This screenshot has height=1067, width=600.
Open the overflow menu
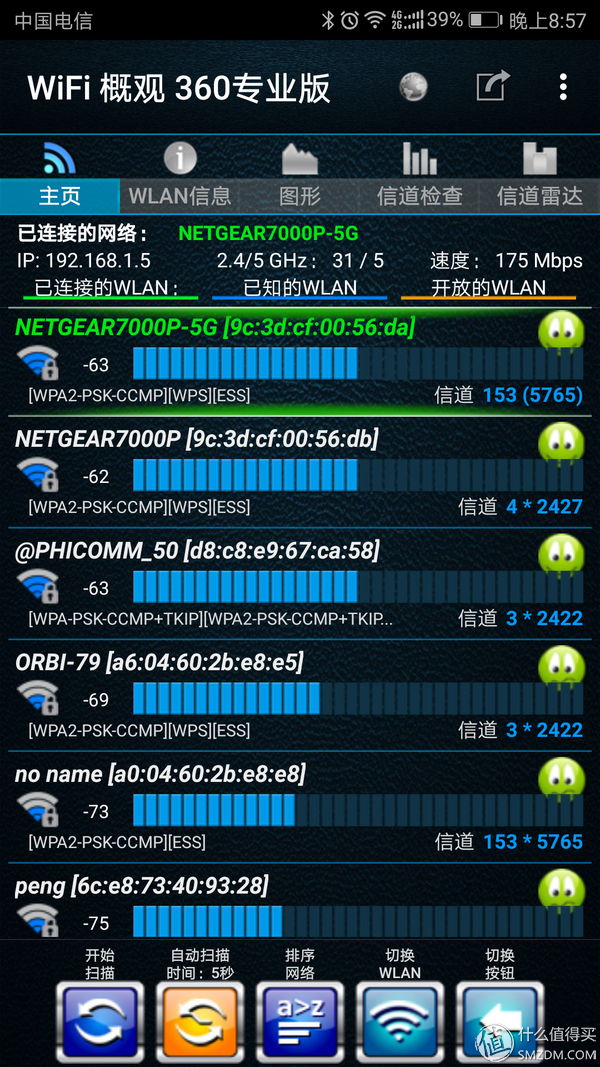(x=563, y=87)
